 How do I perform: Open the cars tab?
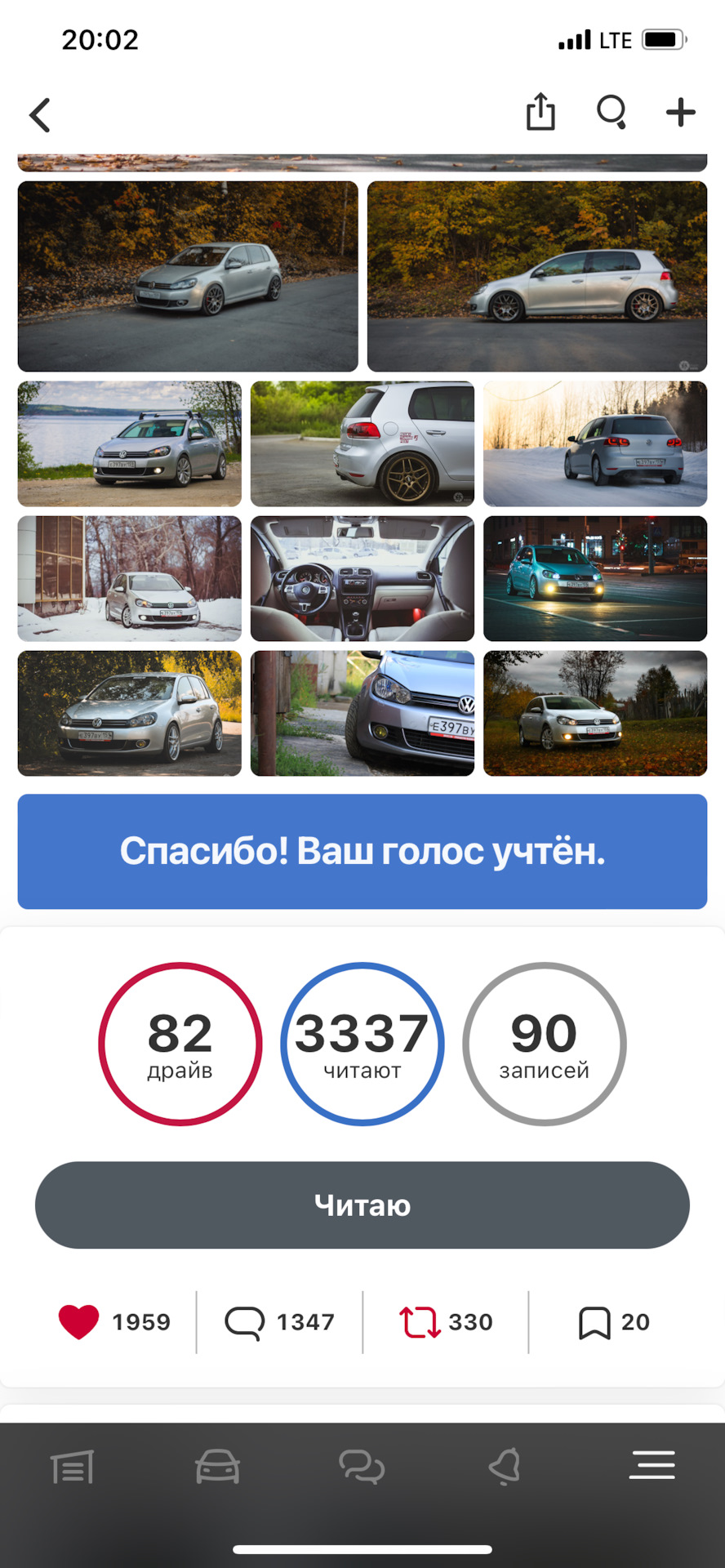pos(217,1468)
